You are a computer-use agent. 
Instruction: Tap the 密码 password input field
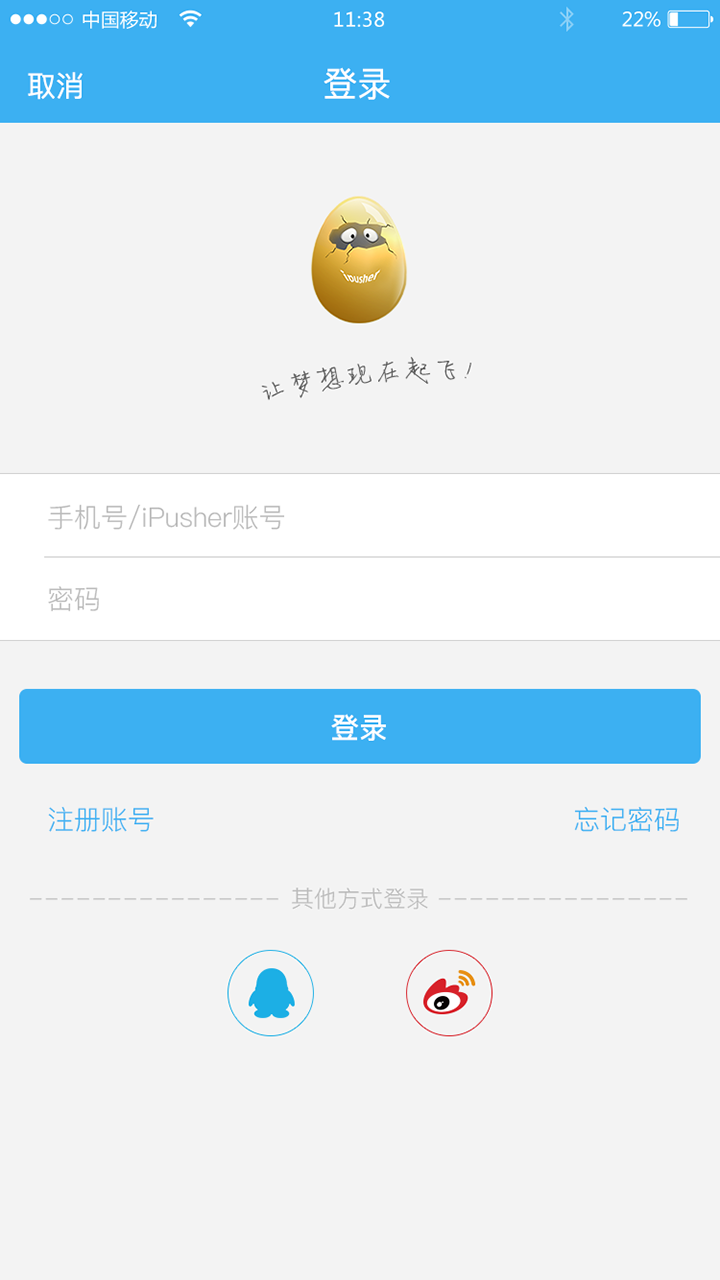point(358,598)
